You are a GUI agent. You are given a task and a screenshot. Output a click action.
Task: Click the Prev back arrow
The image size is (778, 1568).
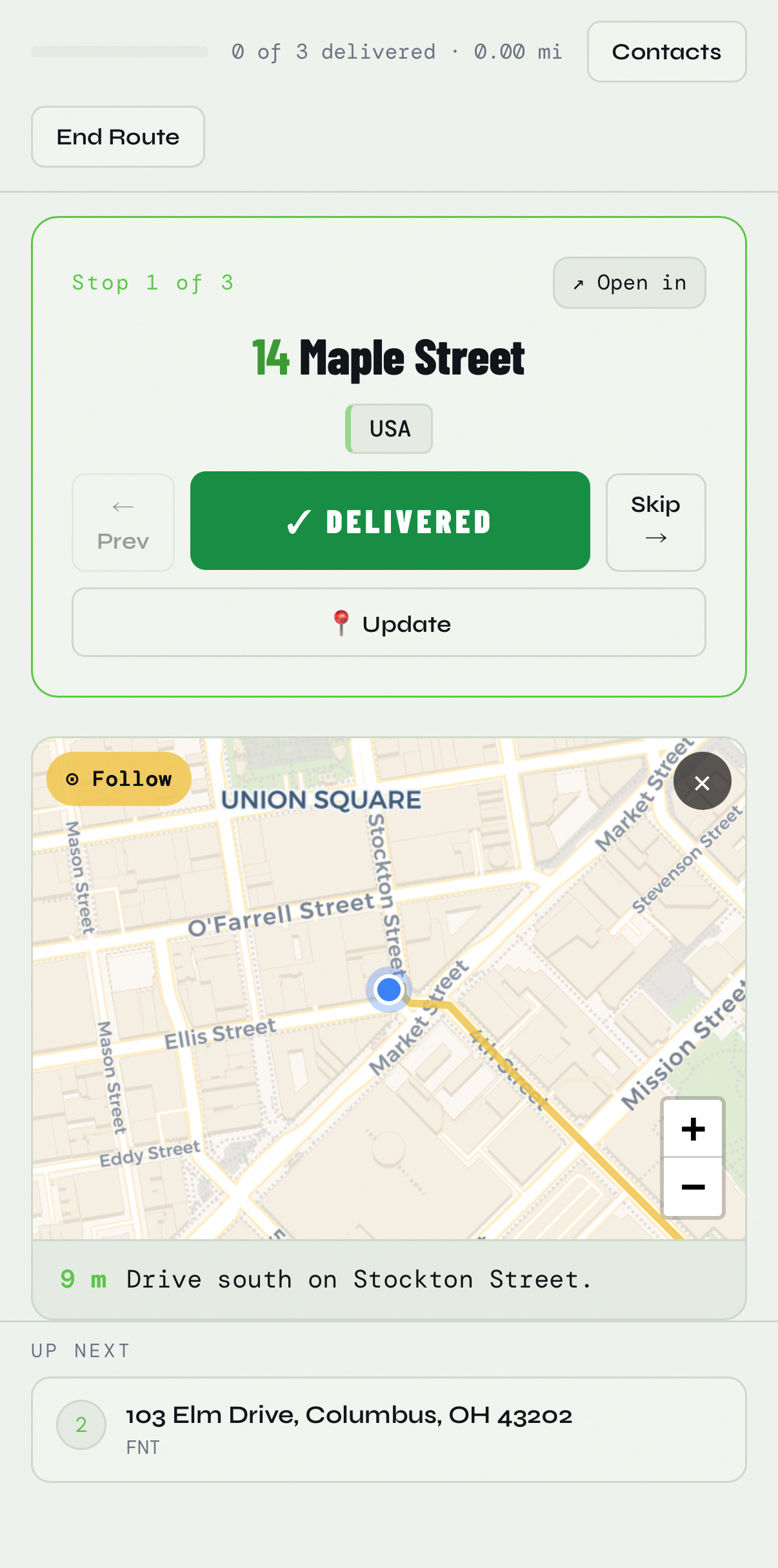(x=123, y=507)
